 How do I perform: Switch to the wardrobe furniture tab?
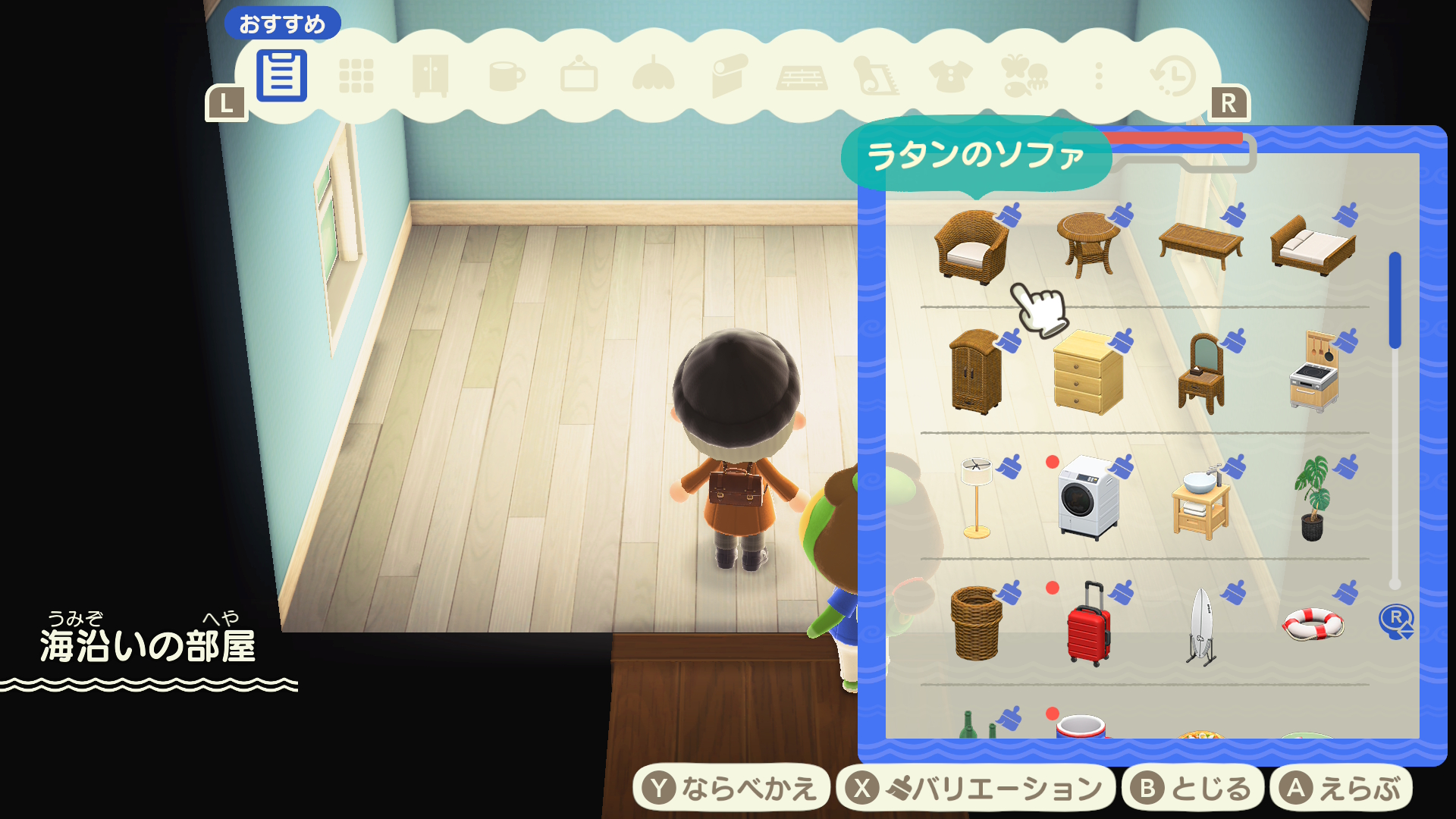point(430,76)
